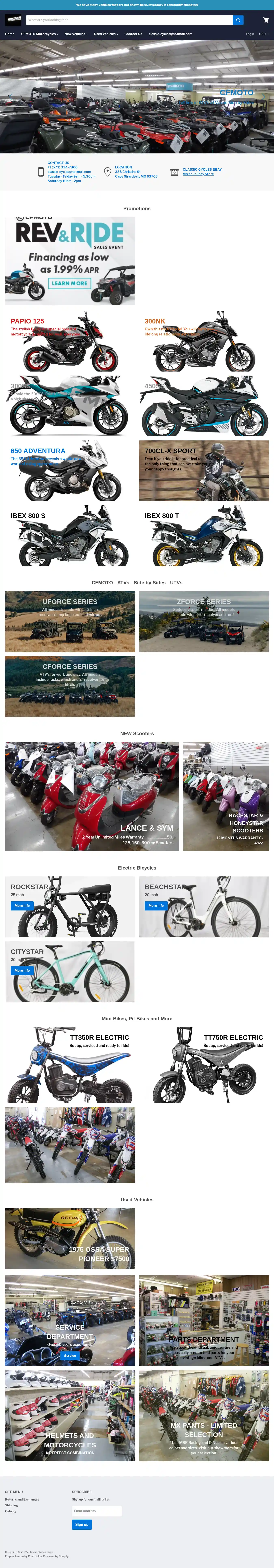Expand the CFMOTO Motorcycles menu
Image resolution: width=274 pixels, height=1568 pixels.
point(40,34)
